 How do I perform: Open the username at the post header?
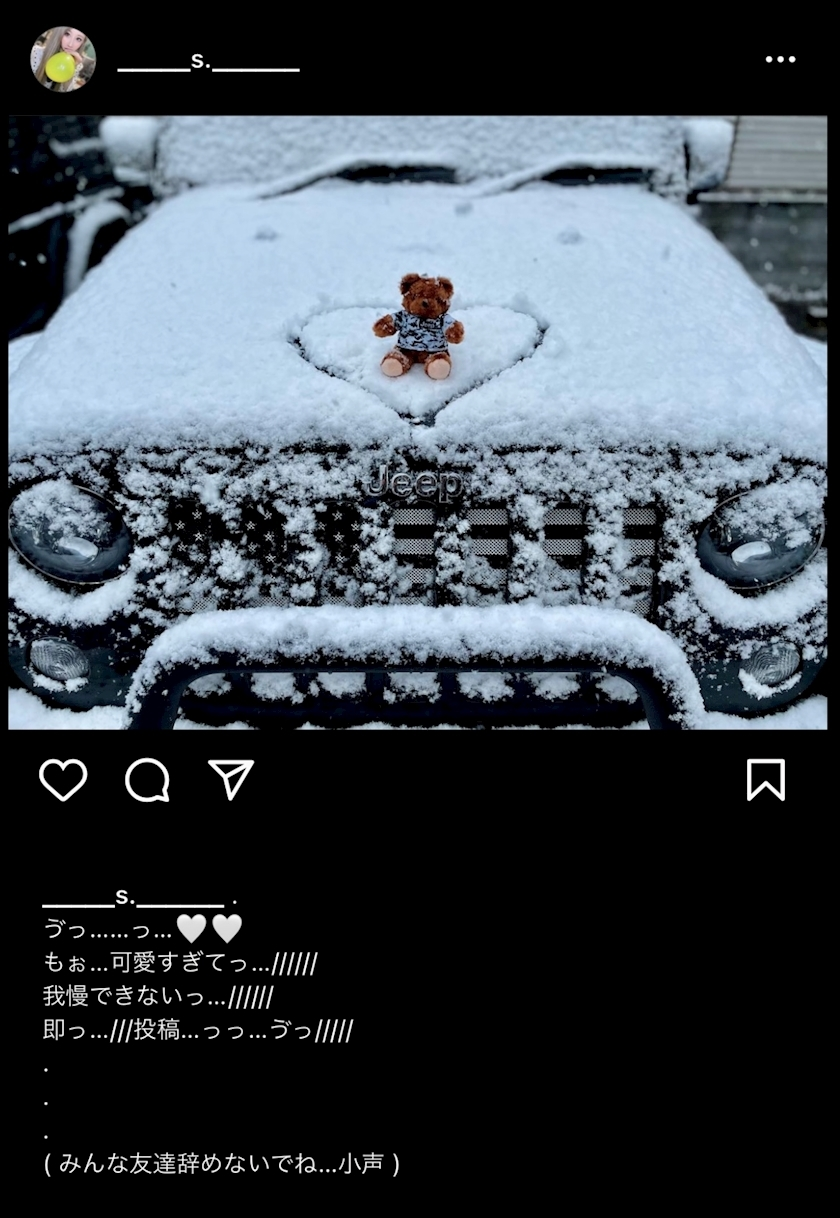click(x=208, y=61)
